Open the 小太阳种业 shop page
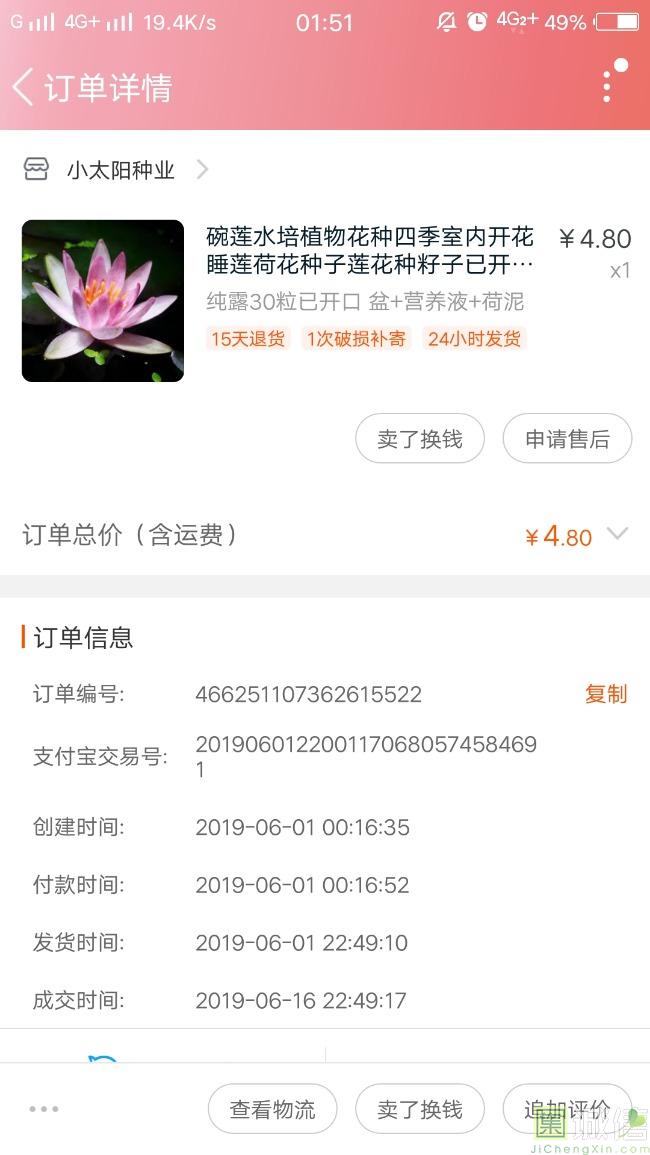The width and height of the screenshot is (650, 1155). [120, 170]
